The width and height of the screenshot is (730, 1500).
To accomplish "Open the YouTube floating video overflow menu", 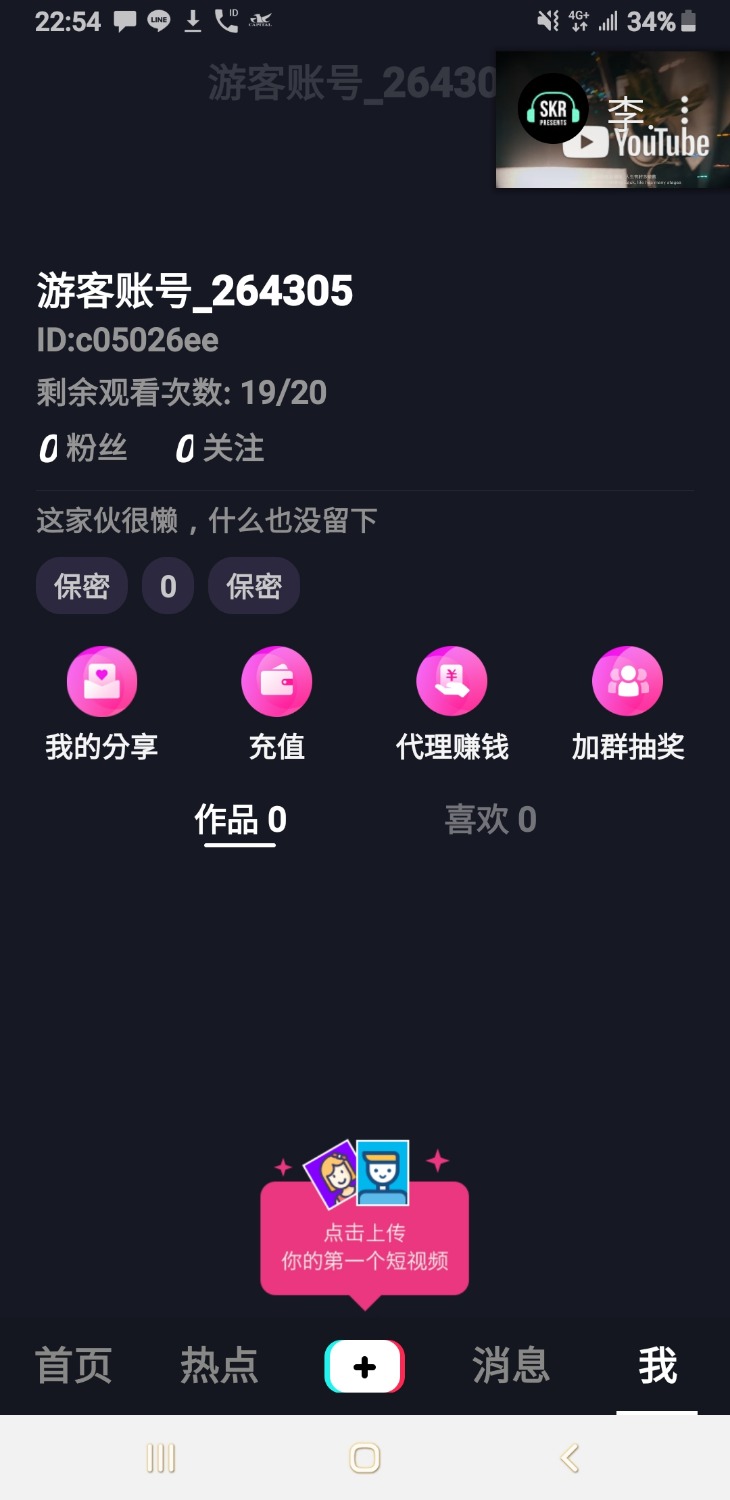I will coord(685,110).
